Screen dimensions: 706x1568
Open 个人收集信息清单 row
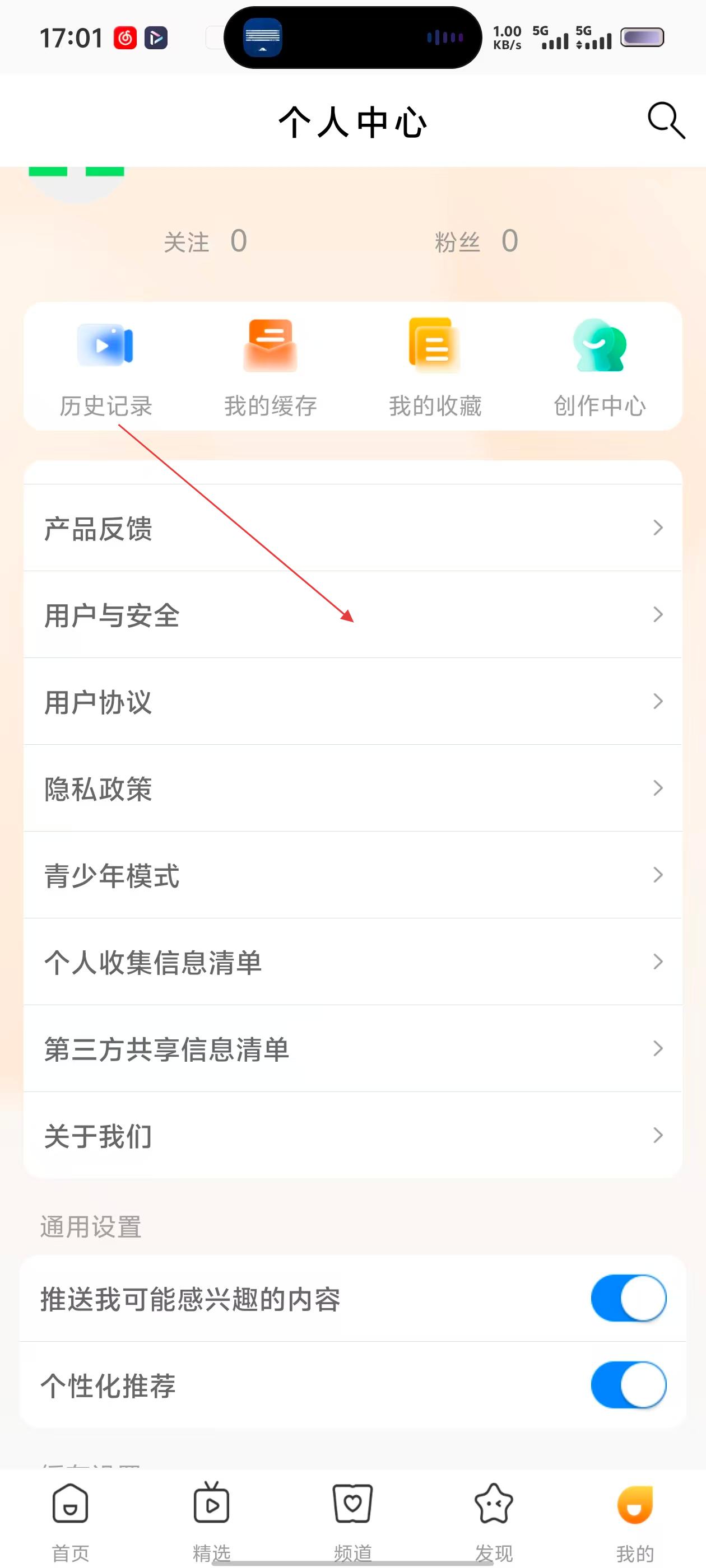click(352, 962)
